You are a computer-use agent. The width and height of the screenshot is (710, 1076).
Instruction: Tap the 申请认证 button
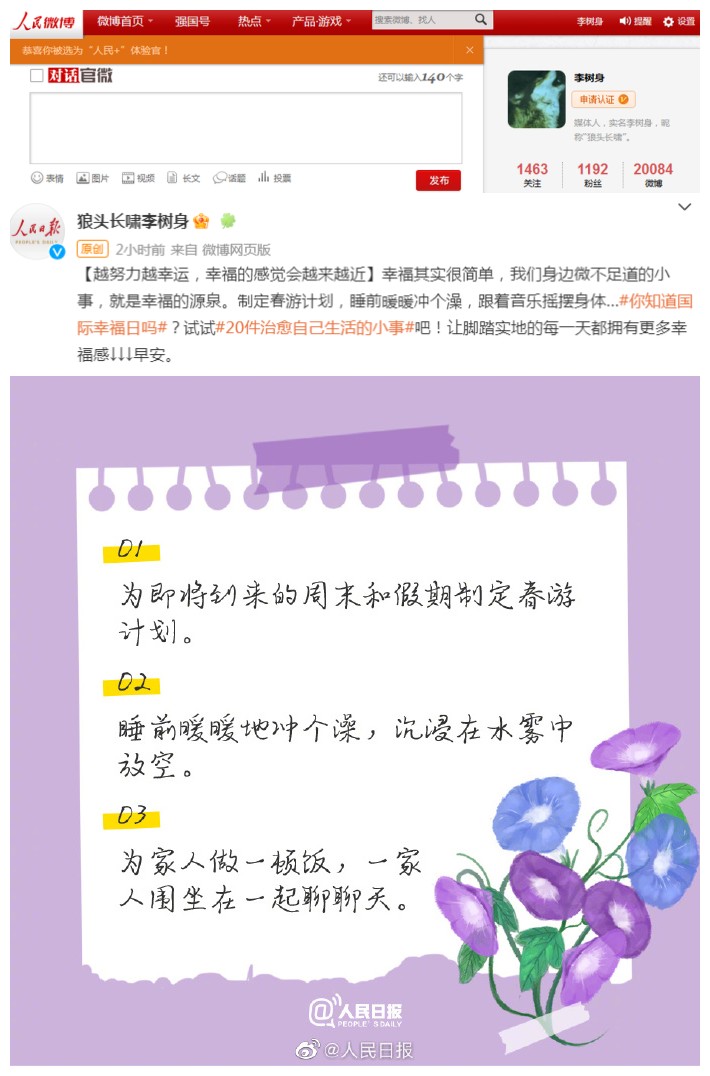[x=602, y=99]
